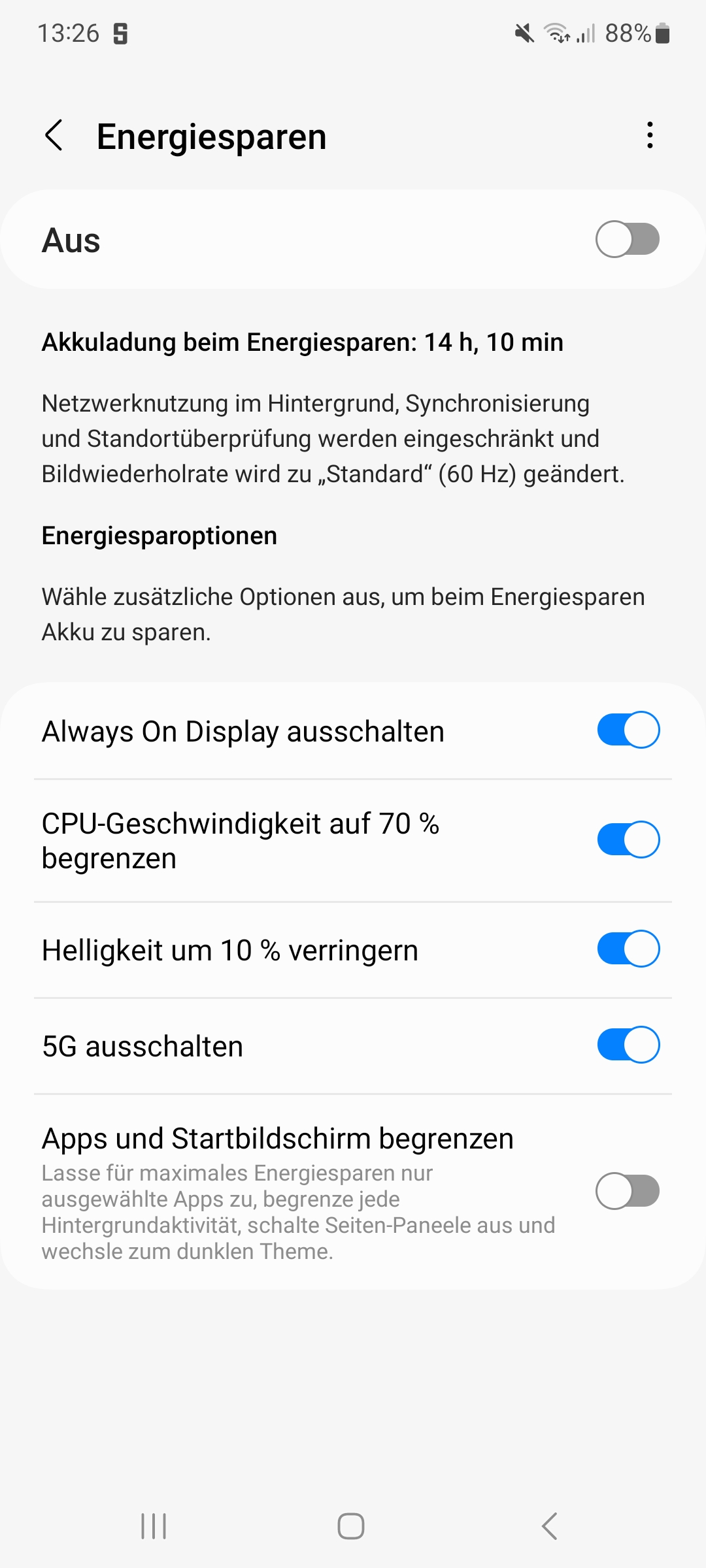Go to the home screen
This screenshot has width=706, height=1568.
click(x=351, y=1526)
